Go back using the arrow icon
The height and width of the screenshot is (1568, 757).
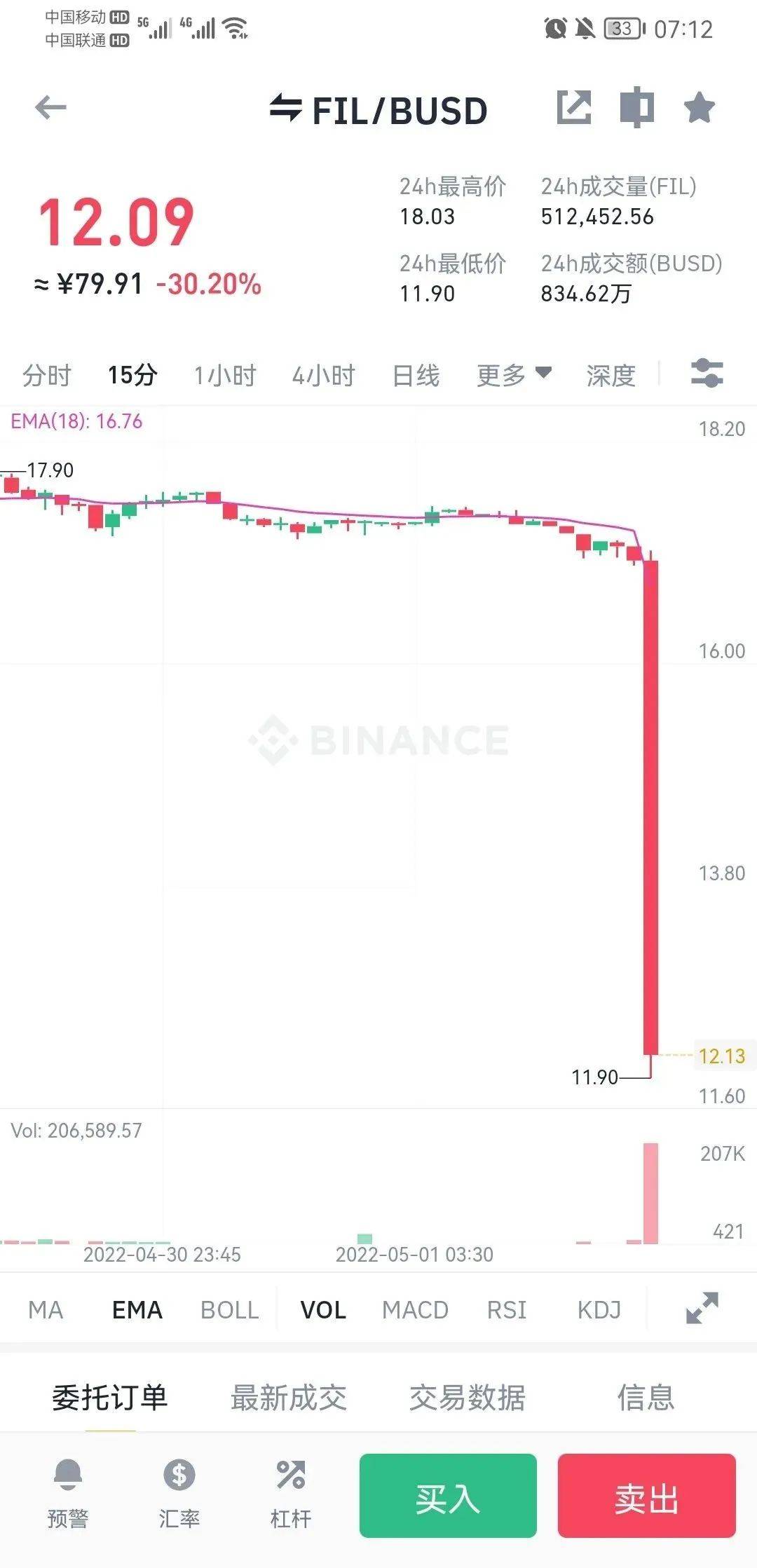click(x=51, y=108)
